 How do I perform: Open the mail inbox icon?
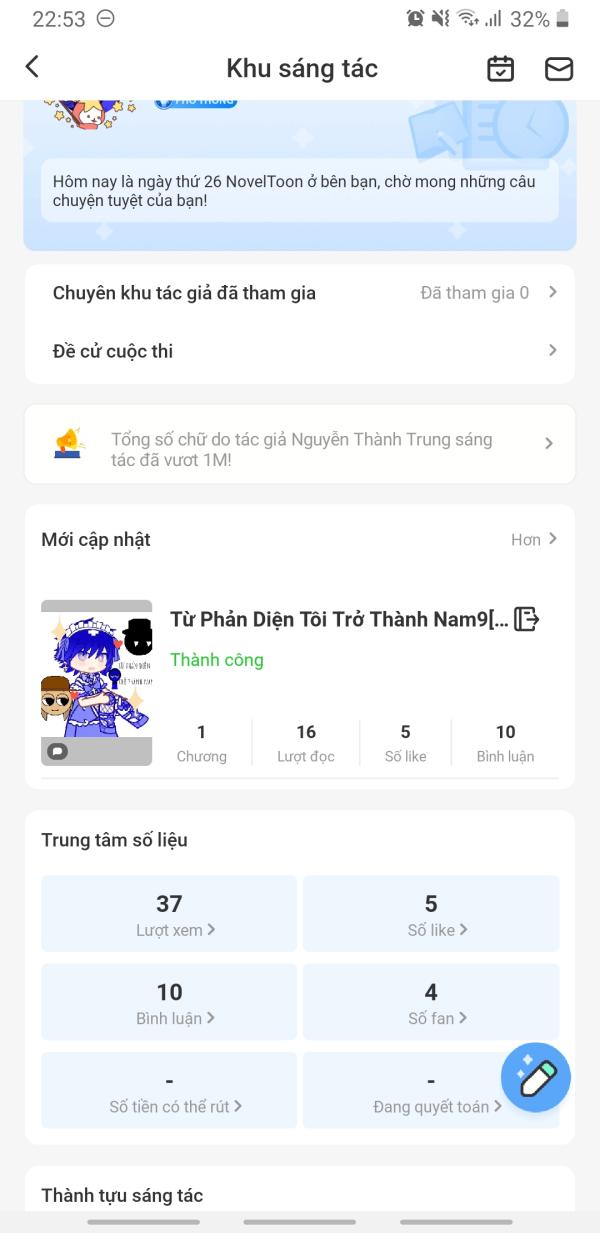coord(558,68)
